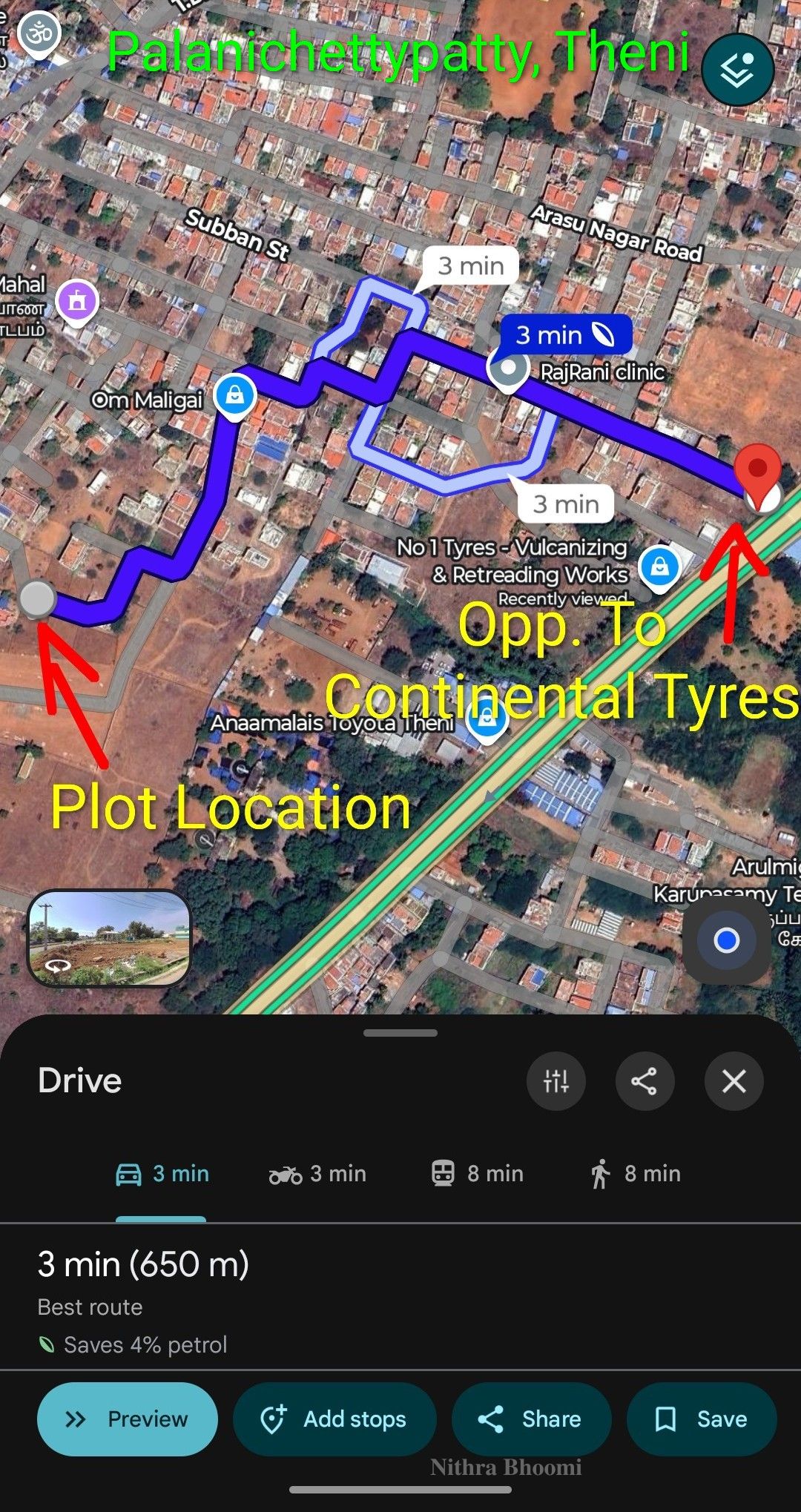Select the car 3 min travel mode
The width and height of the screenshot is (801, 1512).
[162, 1174]
